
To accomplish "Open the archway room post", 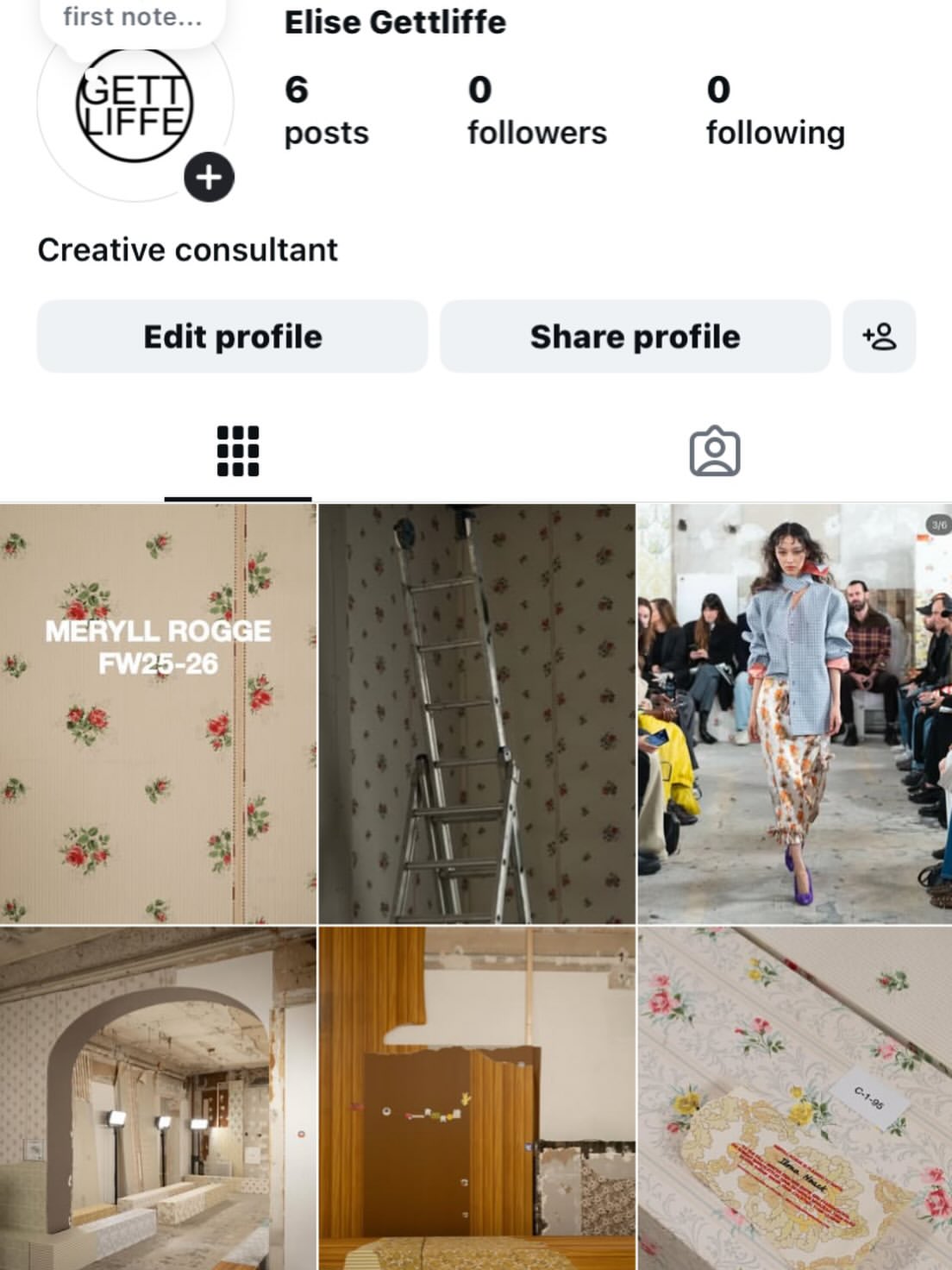I will [158, 1098].
